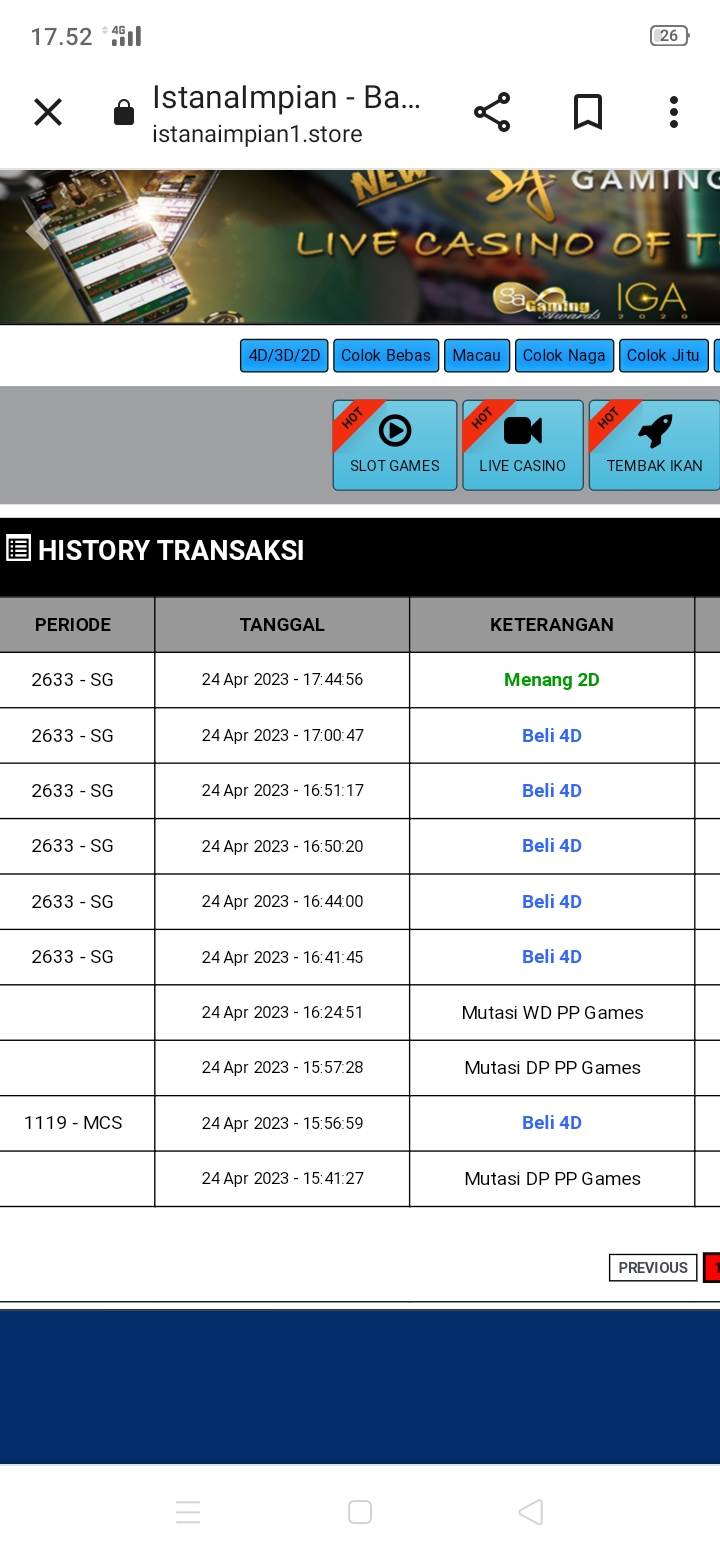Pick Colok Jitu game type
720x1560 pixels.
[x=663, y=356]
